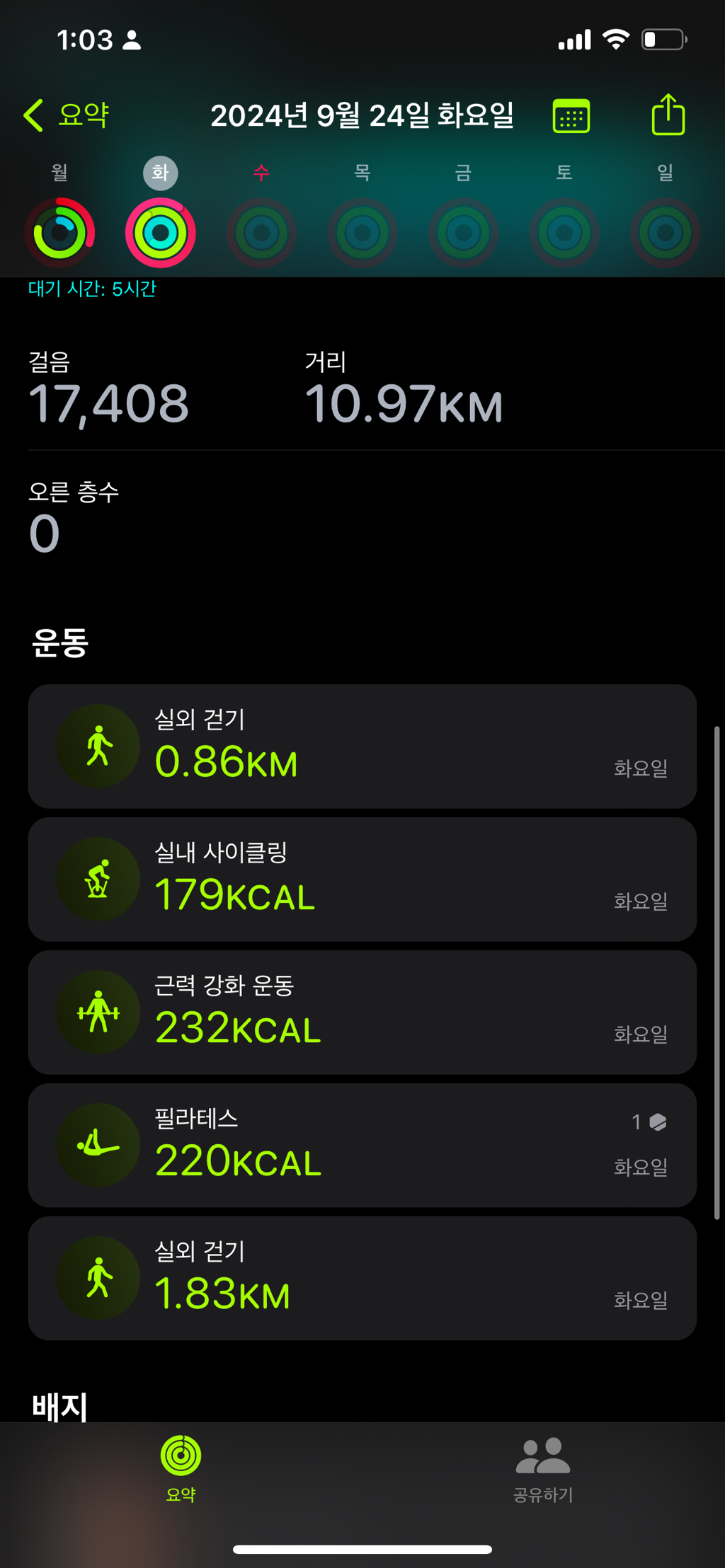Select the walking icon on the 1.83KM workout
Screen dimensions: 725x1568
98,1278
